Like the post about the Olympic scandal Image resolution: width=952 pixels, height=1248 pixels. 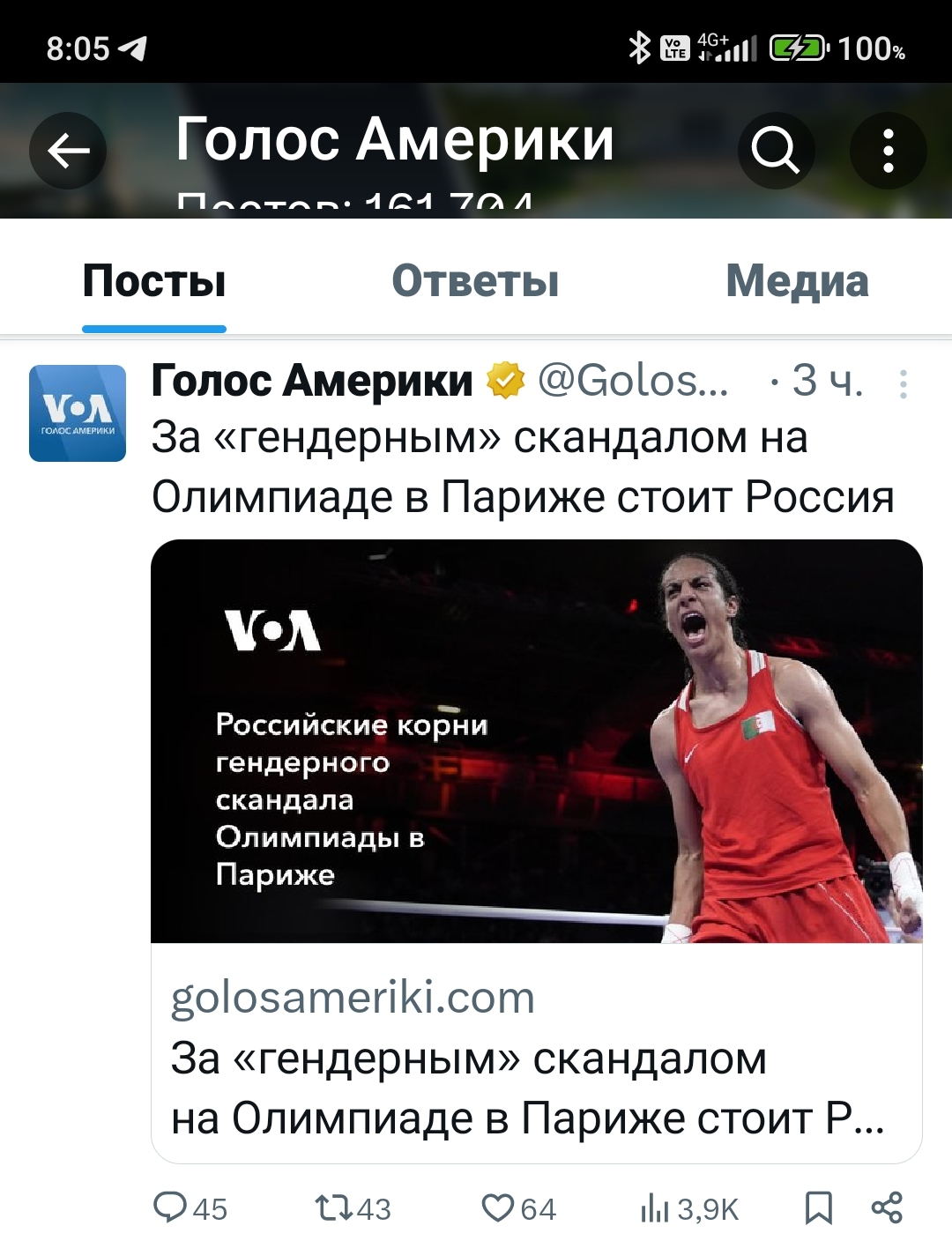[x=498, y=1207]
